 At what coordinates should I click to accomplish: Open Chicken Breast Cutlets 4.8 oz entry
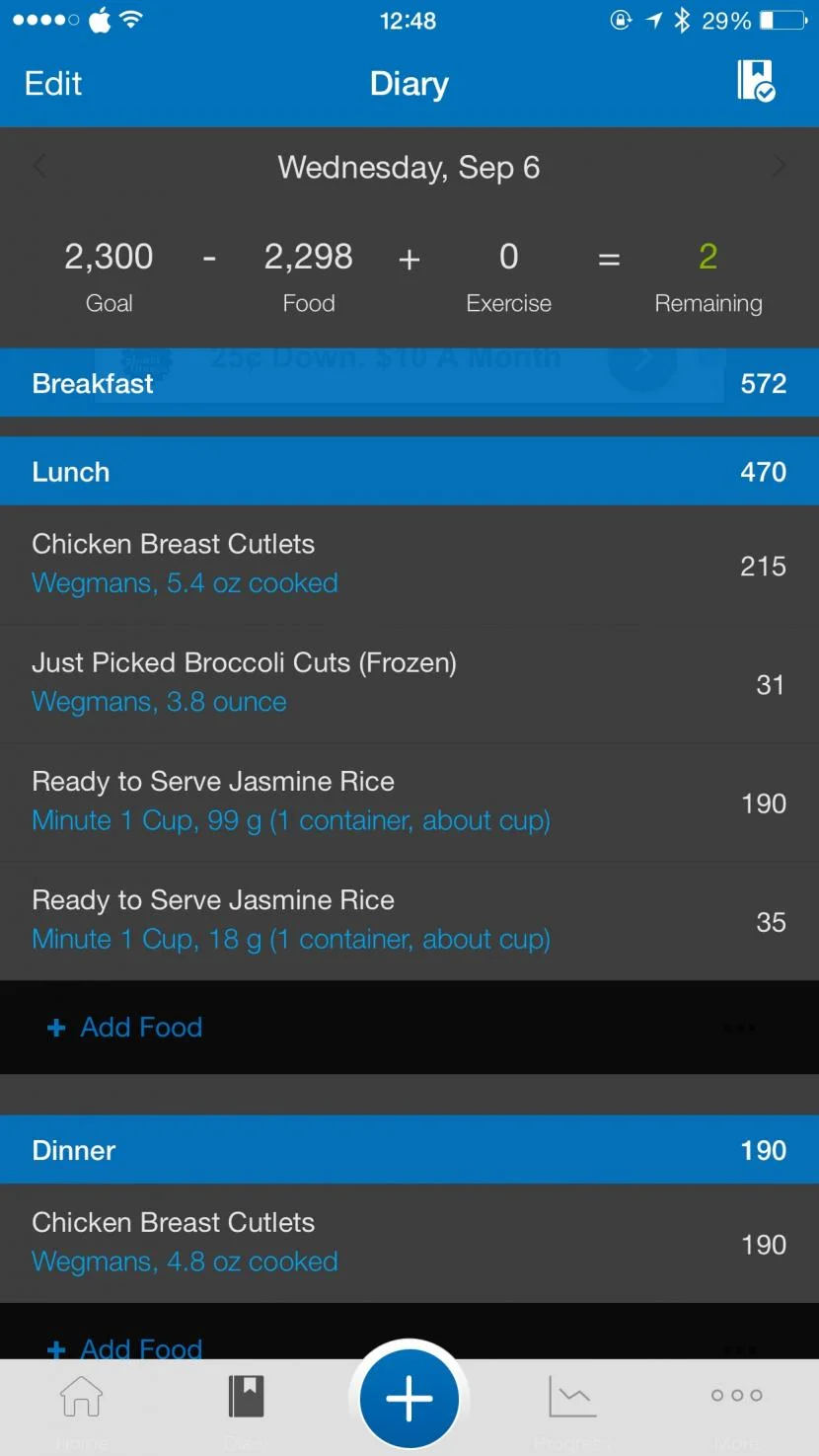coord(409,1243)
